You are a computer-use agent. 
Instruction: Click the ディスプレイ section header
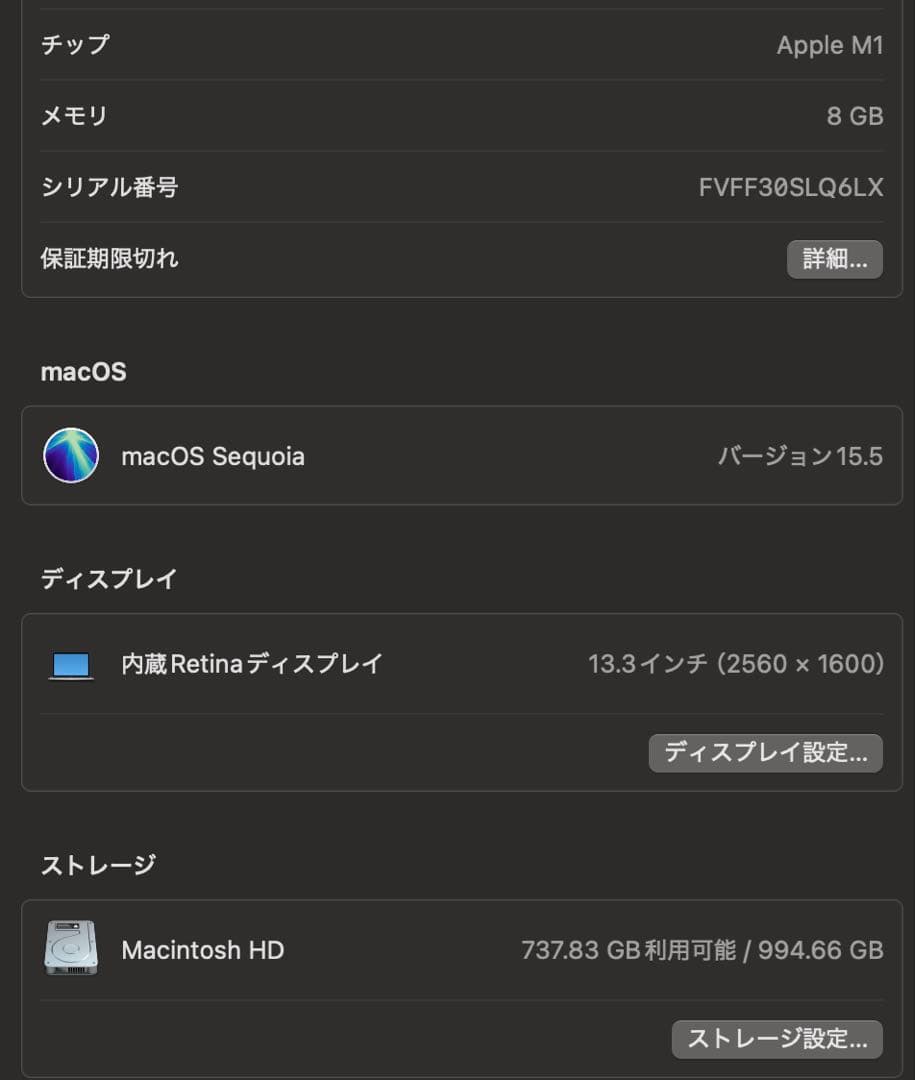108,578
